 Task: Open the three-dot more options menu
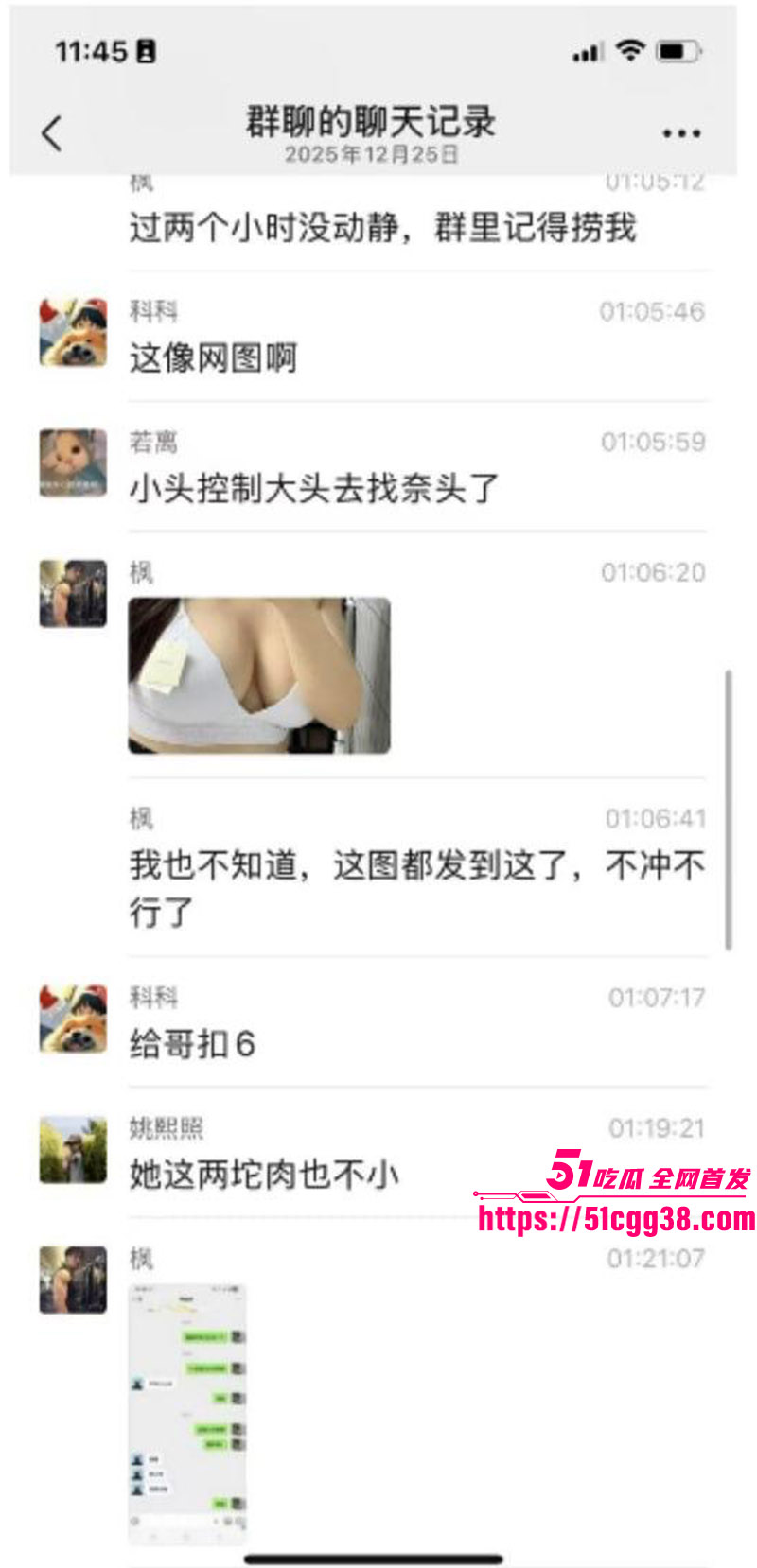tap(681, 133)
